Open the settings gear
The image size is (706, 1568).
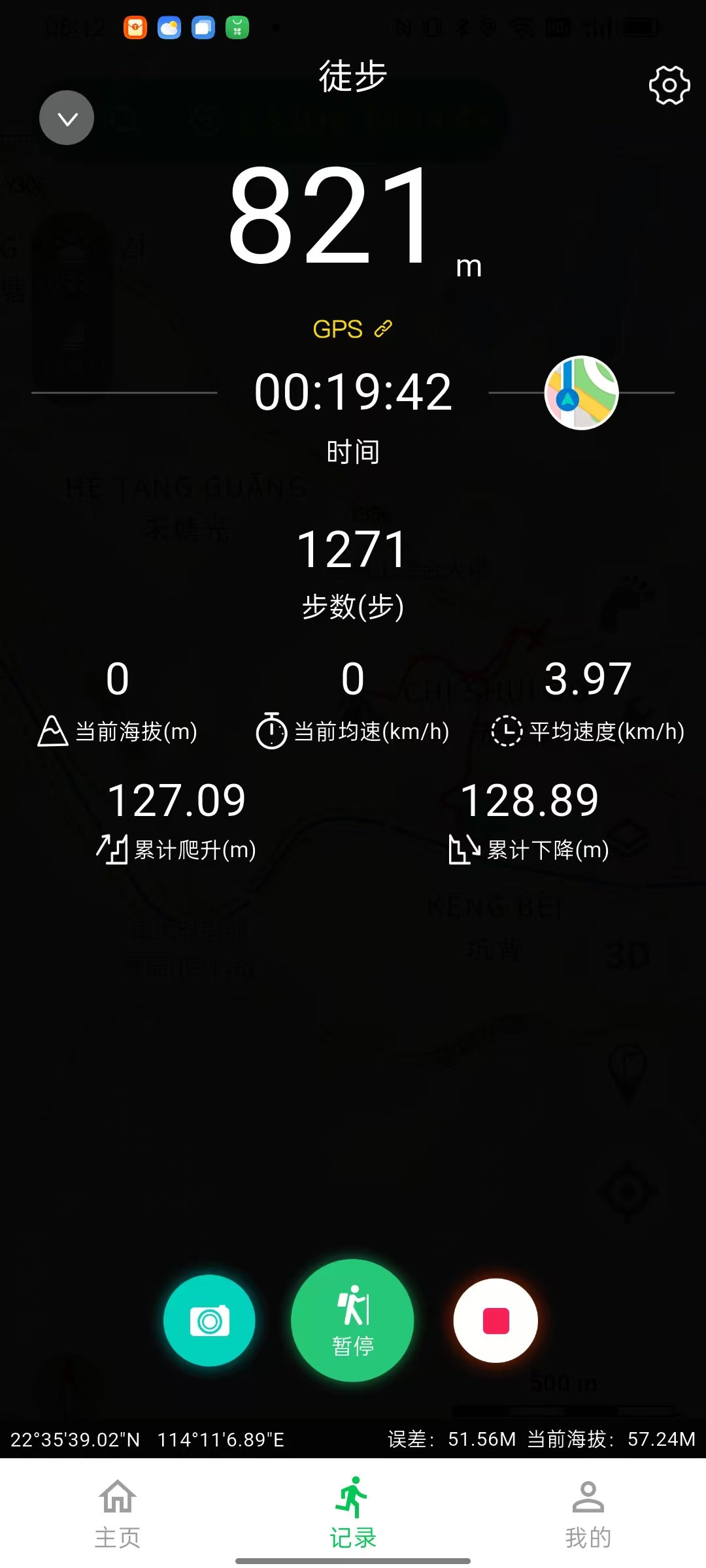pyautogui.click(x=669, y=85)
